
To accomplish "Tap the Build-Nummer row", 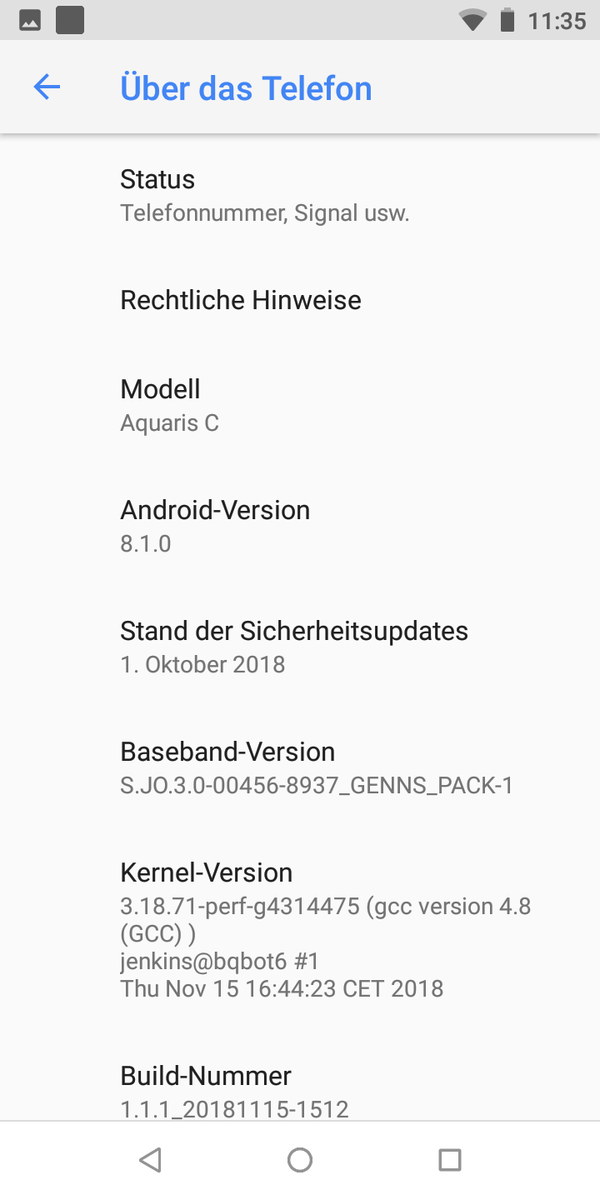I will (300, 1090).
